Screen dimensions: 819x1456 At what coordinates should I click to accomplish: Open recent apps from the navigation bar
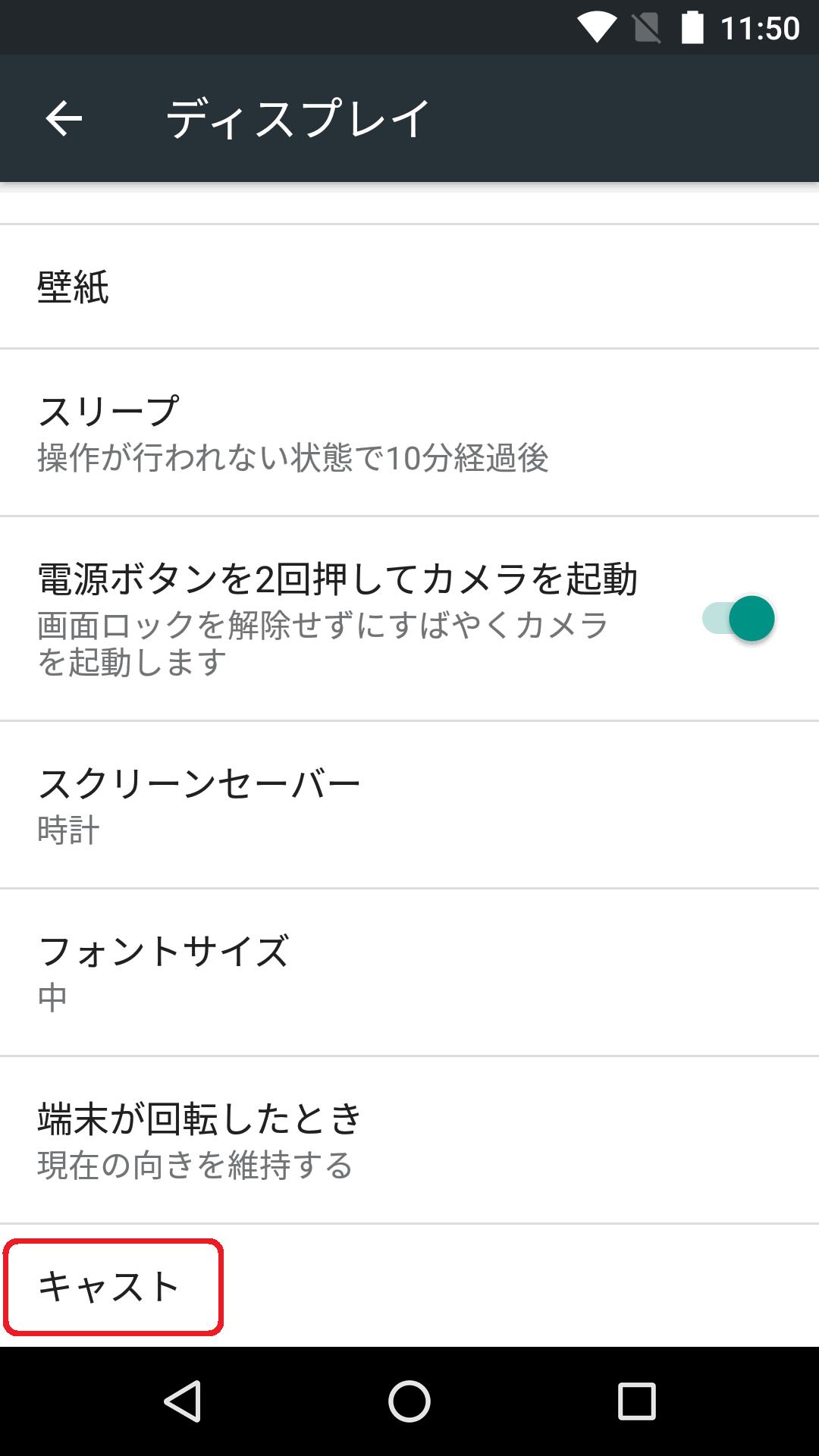(637, 1401)
